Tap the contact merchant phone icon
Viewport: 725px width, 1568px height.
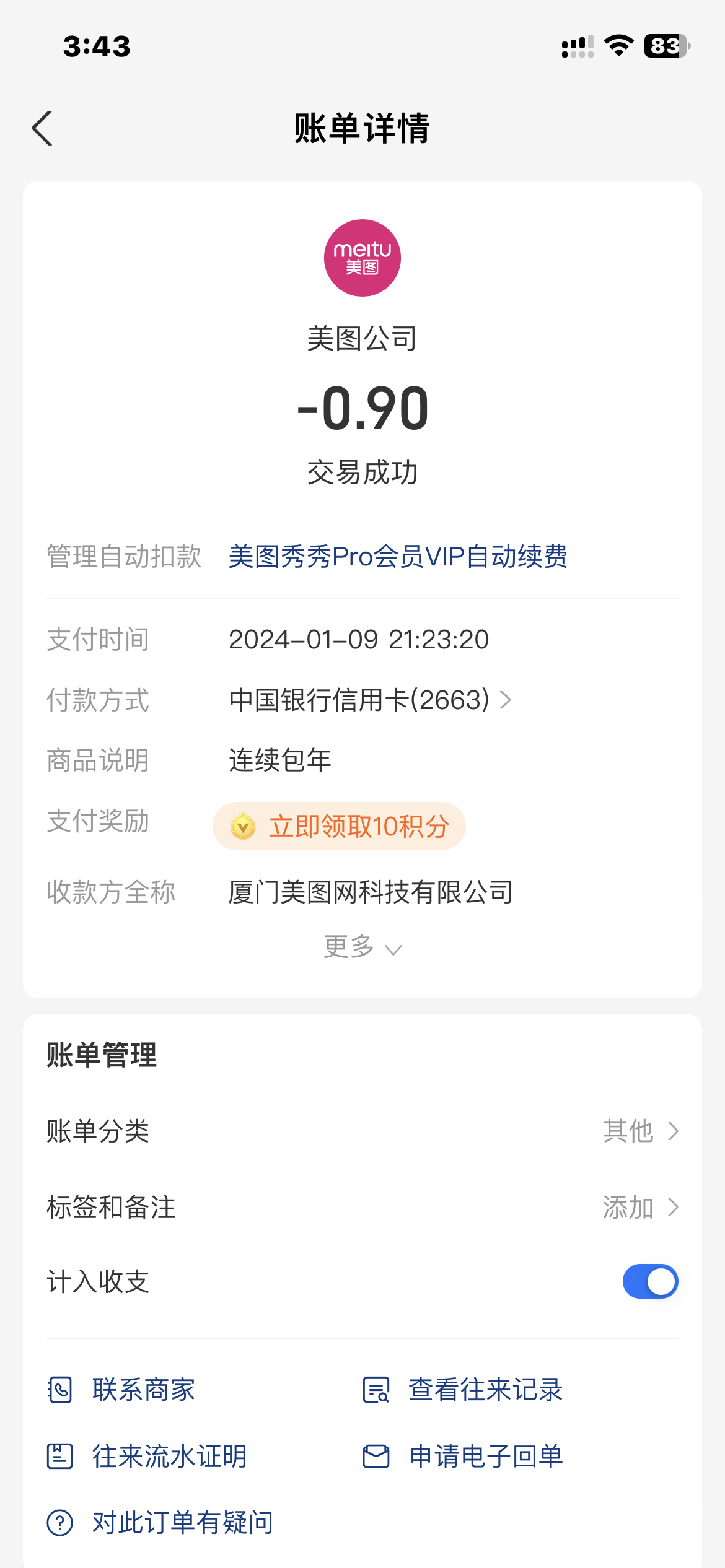tap(59, 1389)
